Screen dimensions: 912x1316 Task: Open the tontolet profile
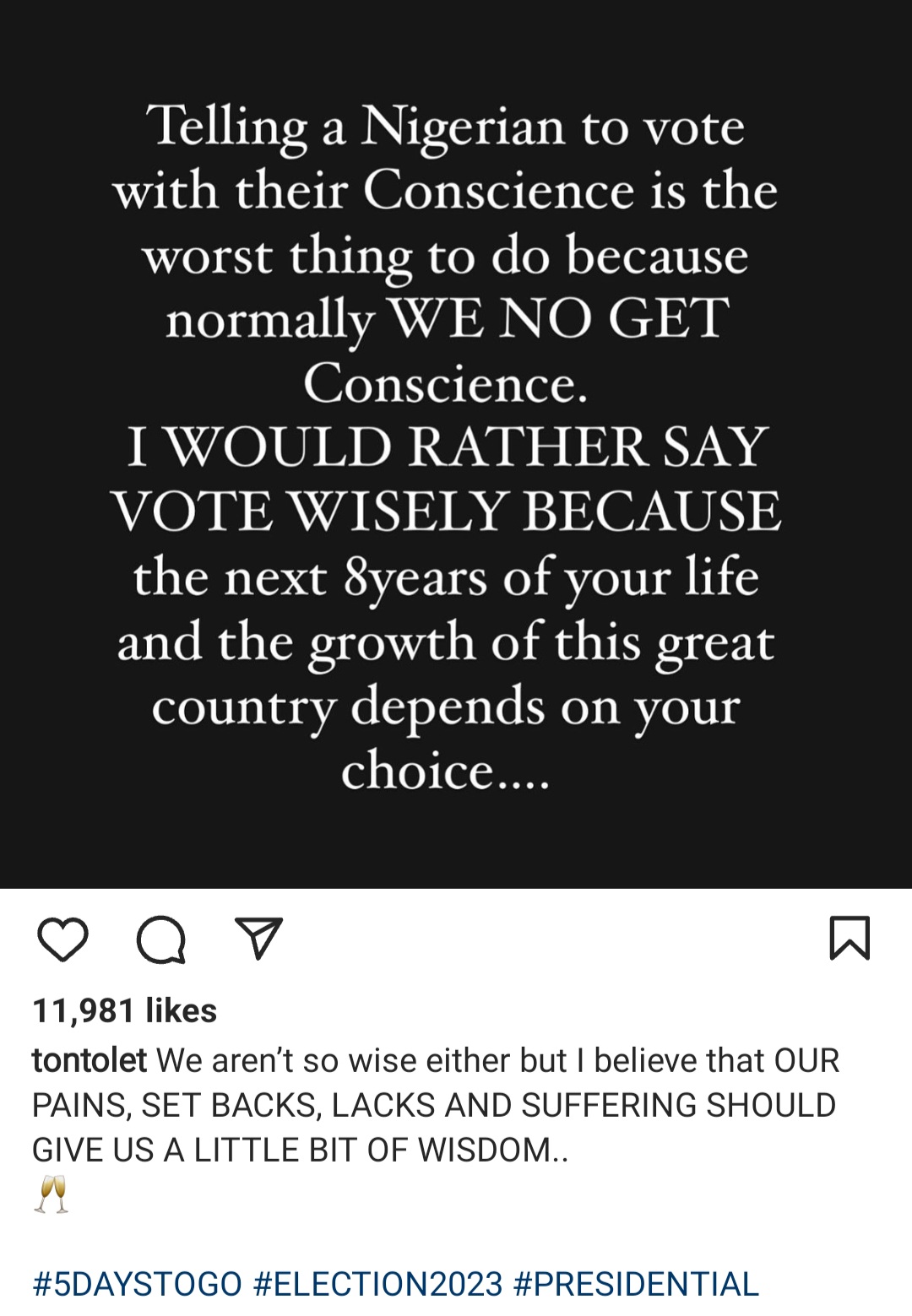click(x=90, y=1060)
